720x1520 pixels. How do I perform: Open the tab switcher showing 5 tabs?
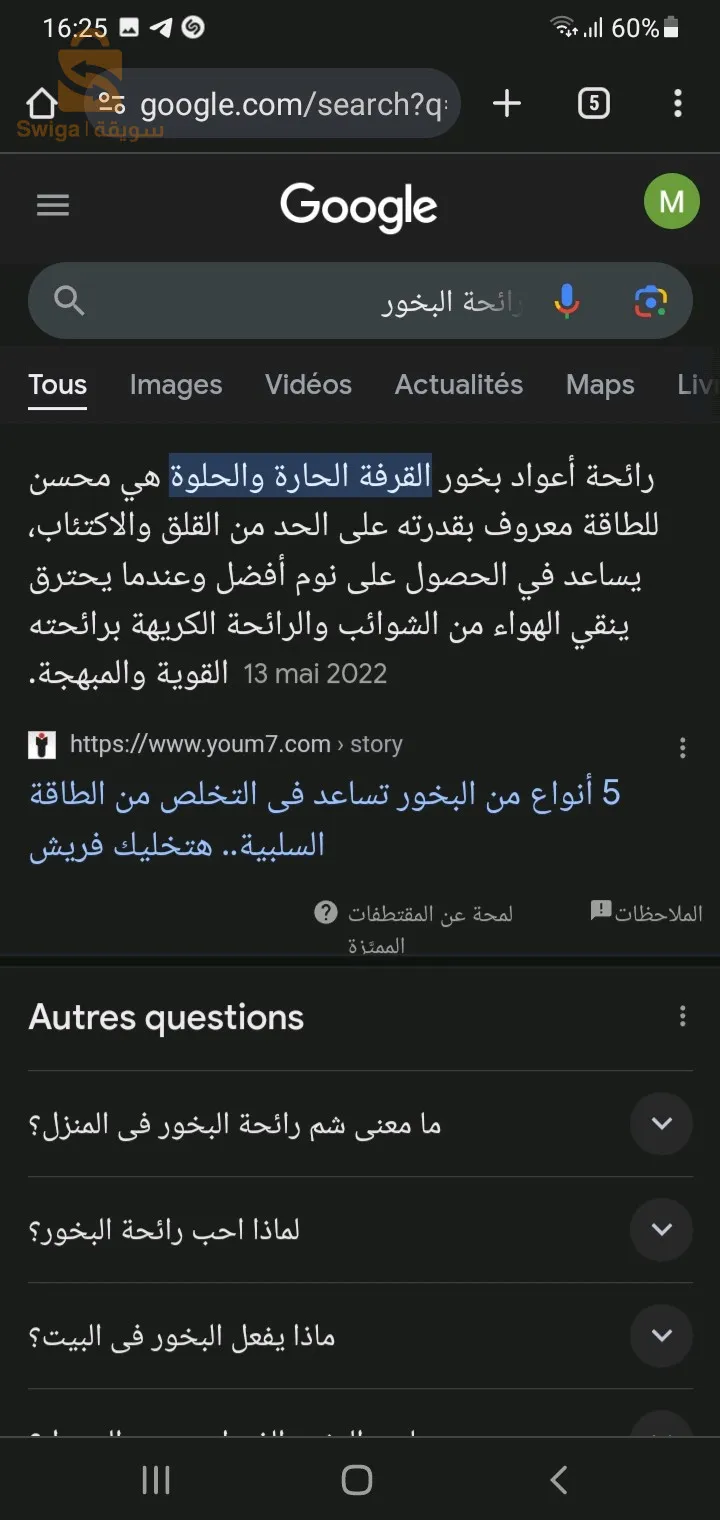594,103
